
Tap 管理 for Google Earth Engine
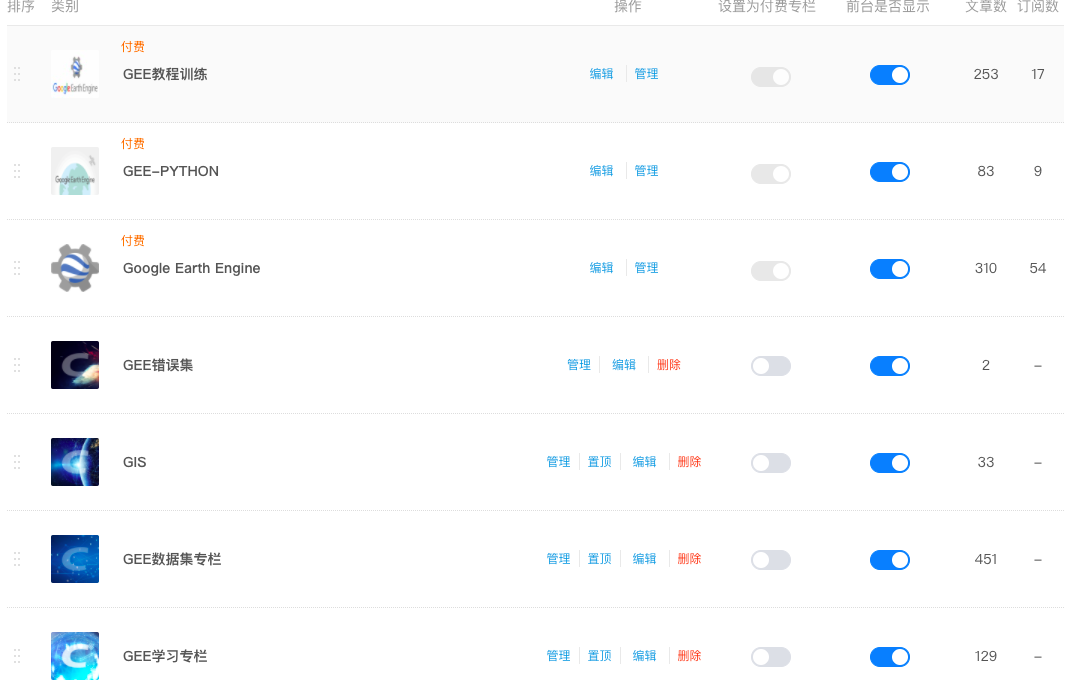tap(646, 268)
